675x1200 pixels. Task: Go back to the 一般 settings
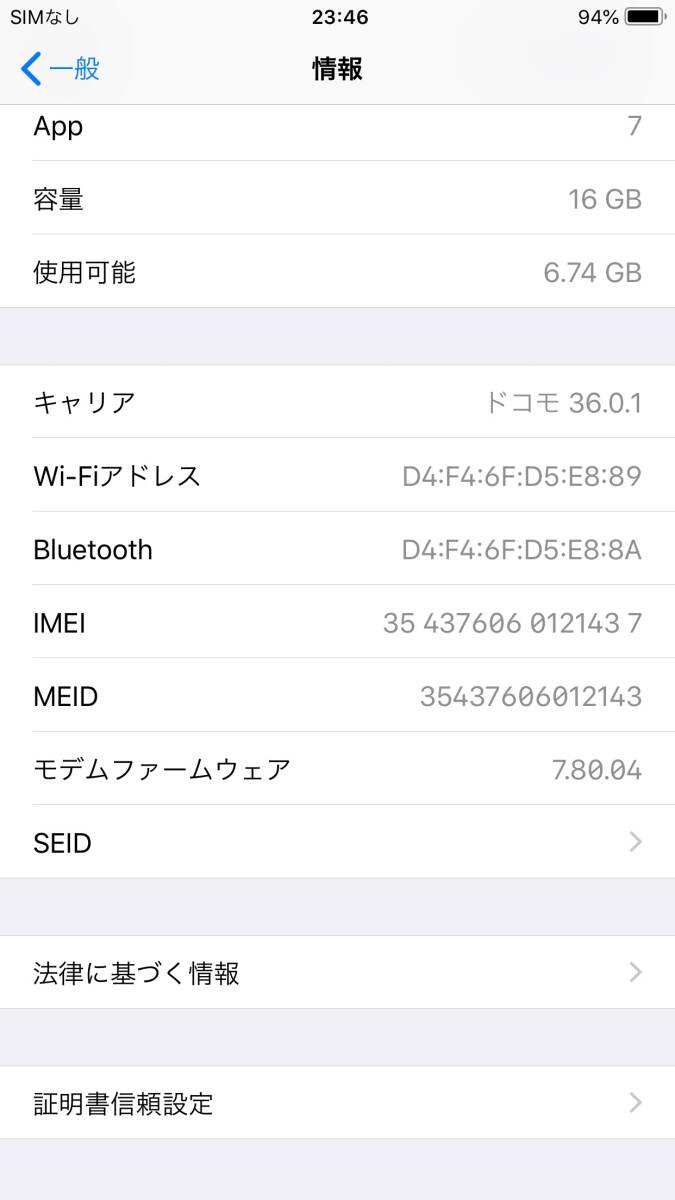point(60,69)
